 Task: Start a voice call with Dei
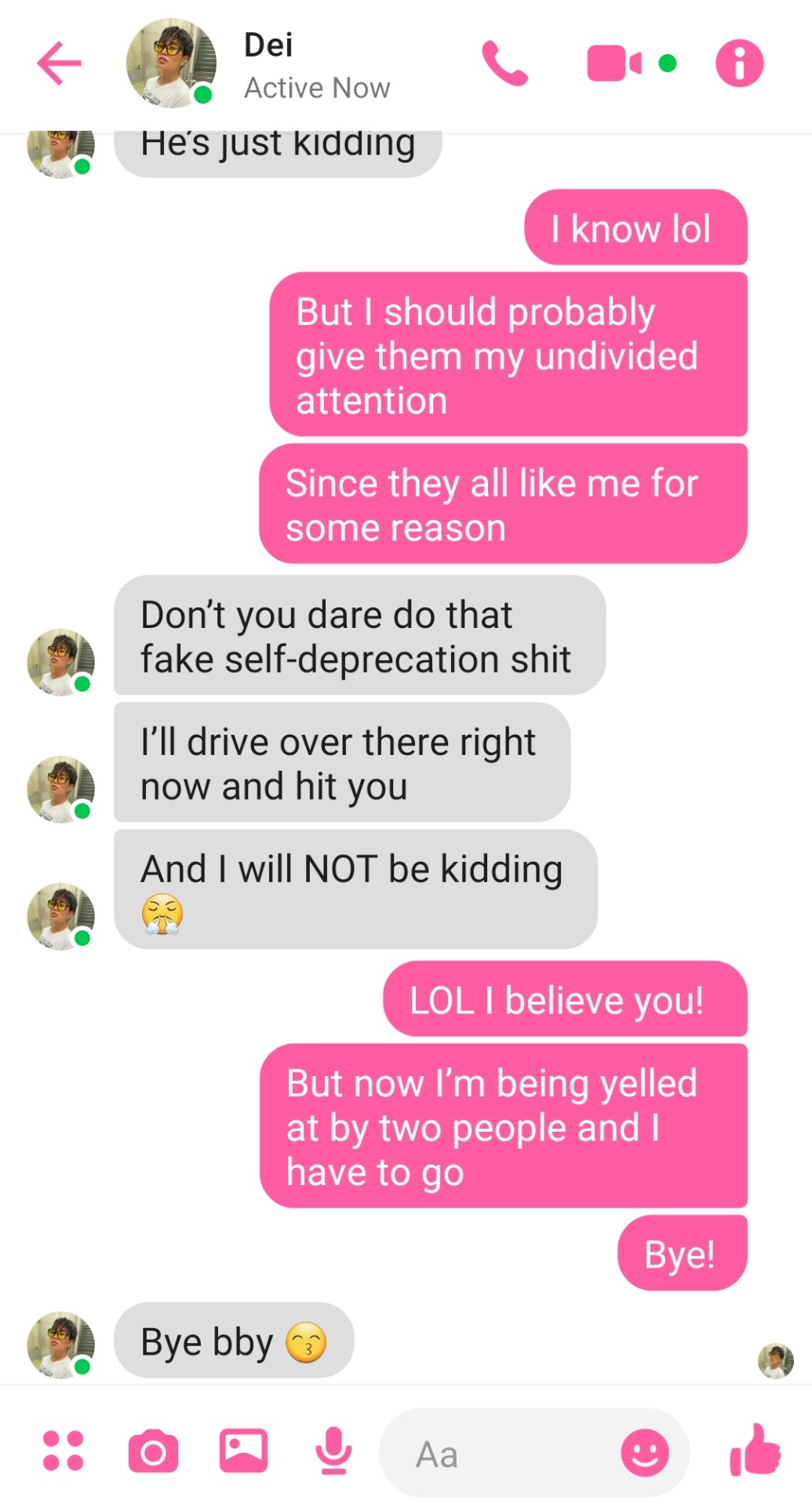click(504, 63)
